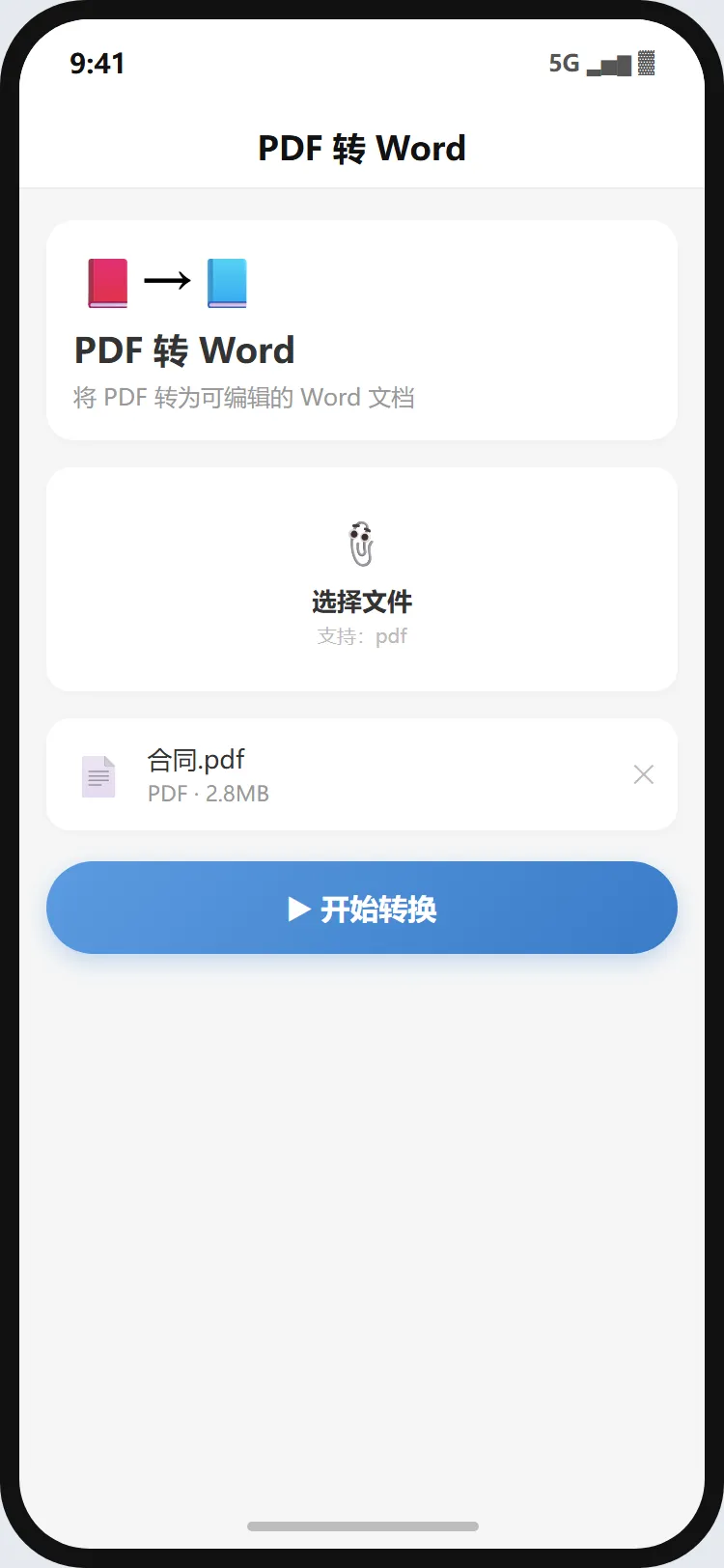Tap the 选择文件 upload area
Viewport: 724px width, 1568px height.
pyautogui.click(x=362, y=579)
